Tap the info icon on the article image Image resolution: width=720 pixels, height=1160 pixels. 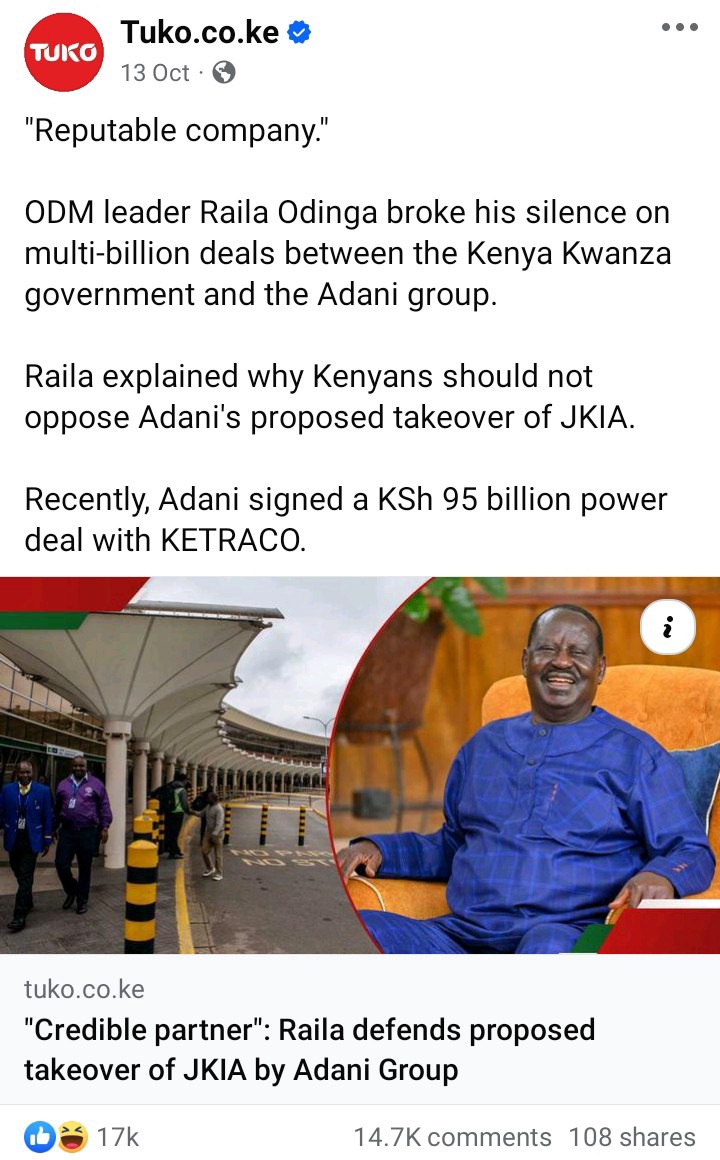669,627
